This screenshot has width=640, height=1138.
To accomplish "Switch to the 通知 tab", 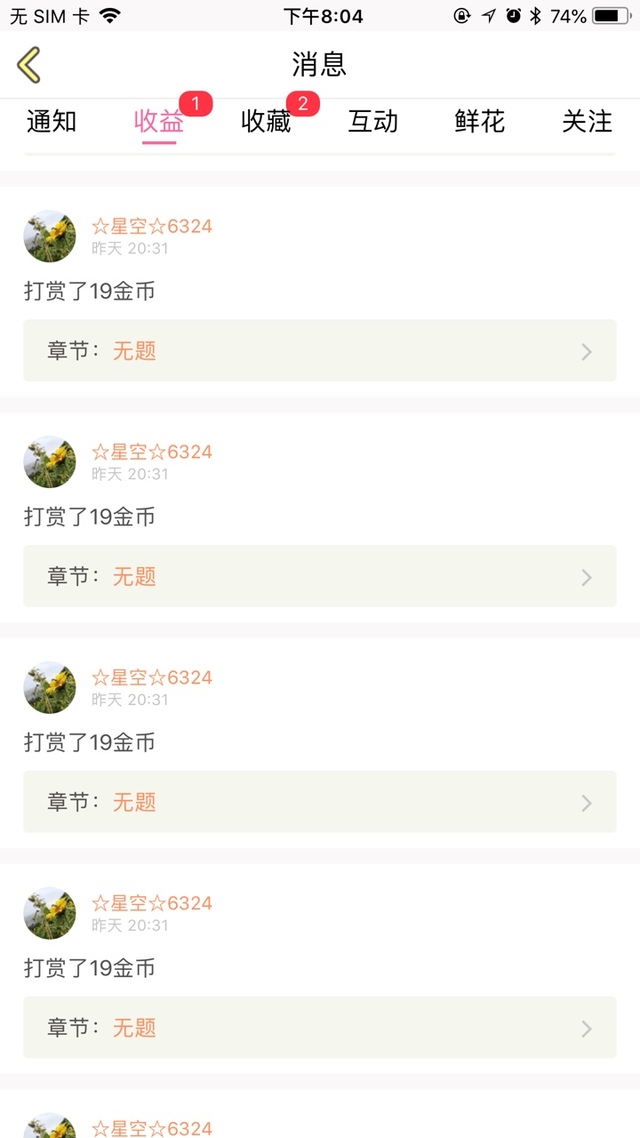I will (x=52, y=121).
